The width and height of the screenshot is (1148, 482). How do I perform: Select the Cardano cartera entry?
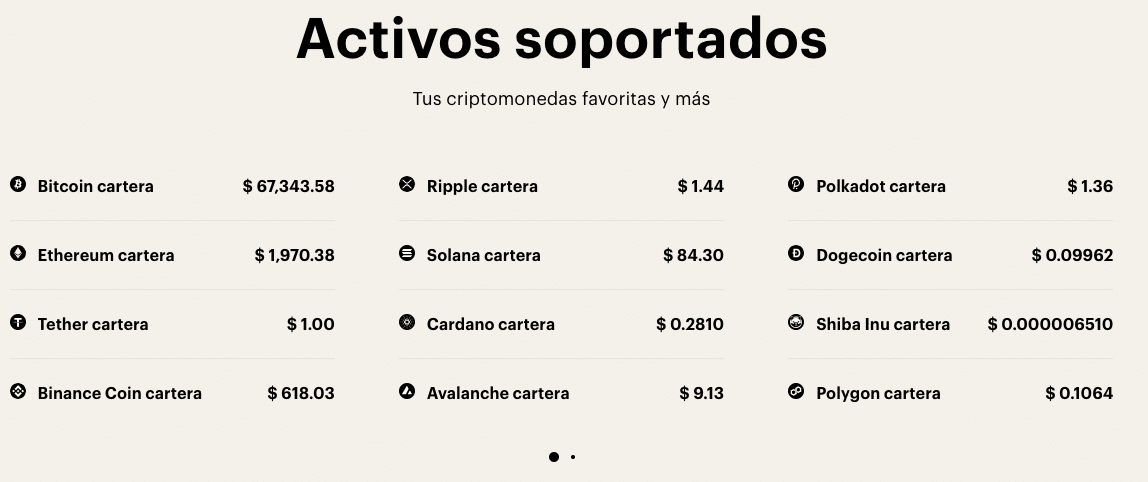click(490, 324)
